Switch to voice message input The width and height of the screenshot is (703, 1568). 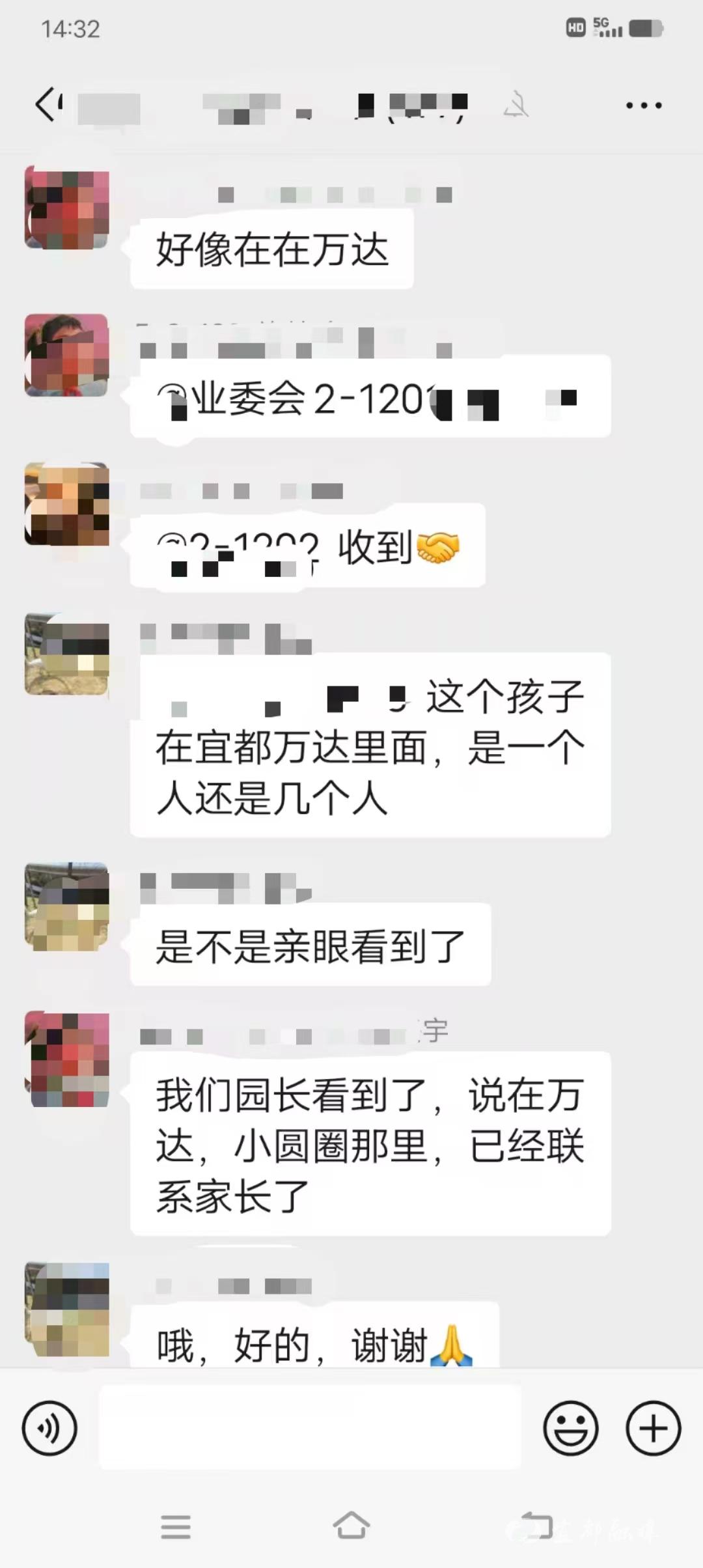pyautogui.click(x=49, y=1428)
